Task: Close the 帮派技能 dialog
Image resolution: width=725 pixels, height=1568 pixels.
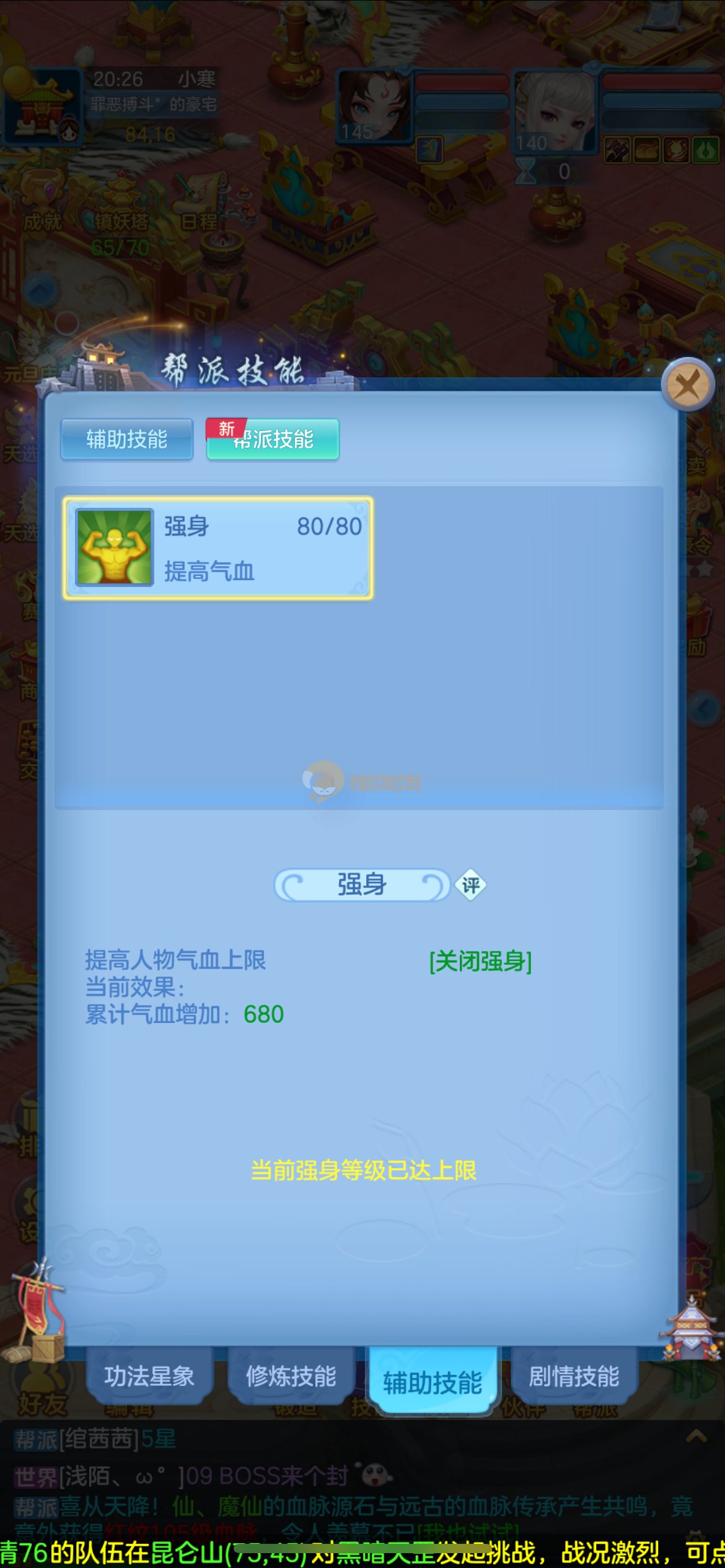Action: [687, 385]
